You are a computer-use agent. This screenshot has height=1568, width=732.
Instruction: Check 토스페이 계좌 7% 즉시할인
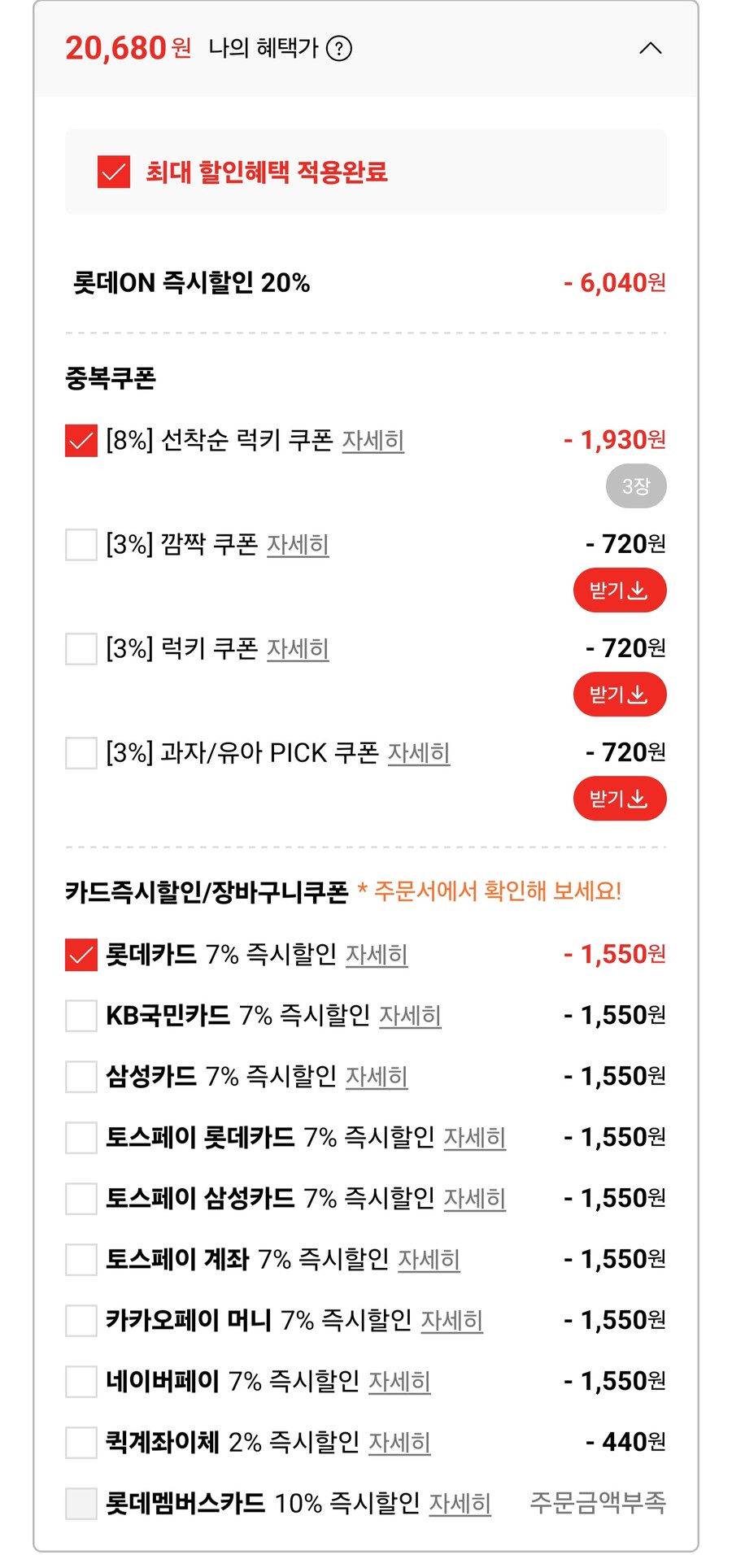80,1260
